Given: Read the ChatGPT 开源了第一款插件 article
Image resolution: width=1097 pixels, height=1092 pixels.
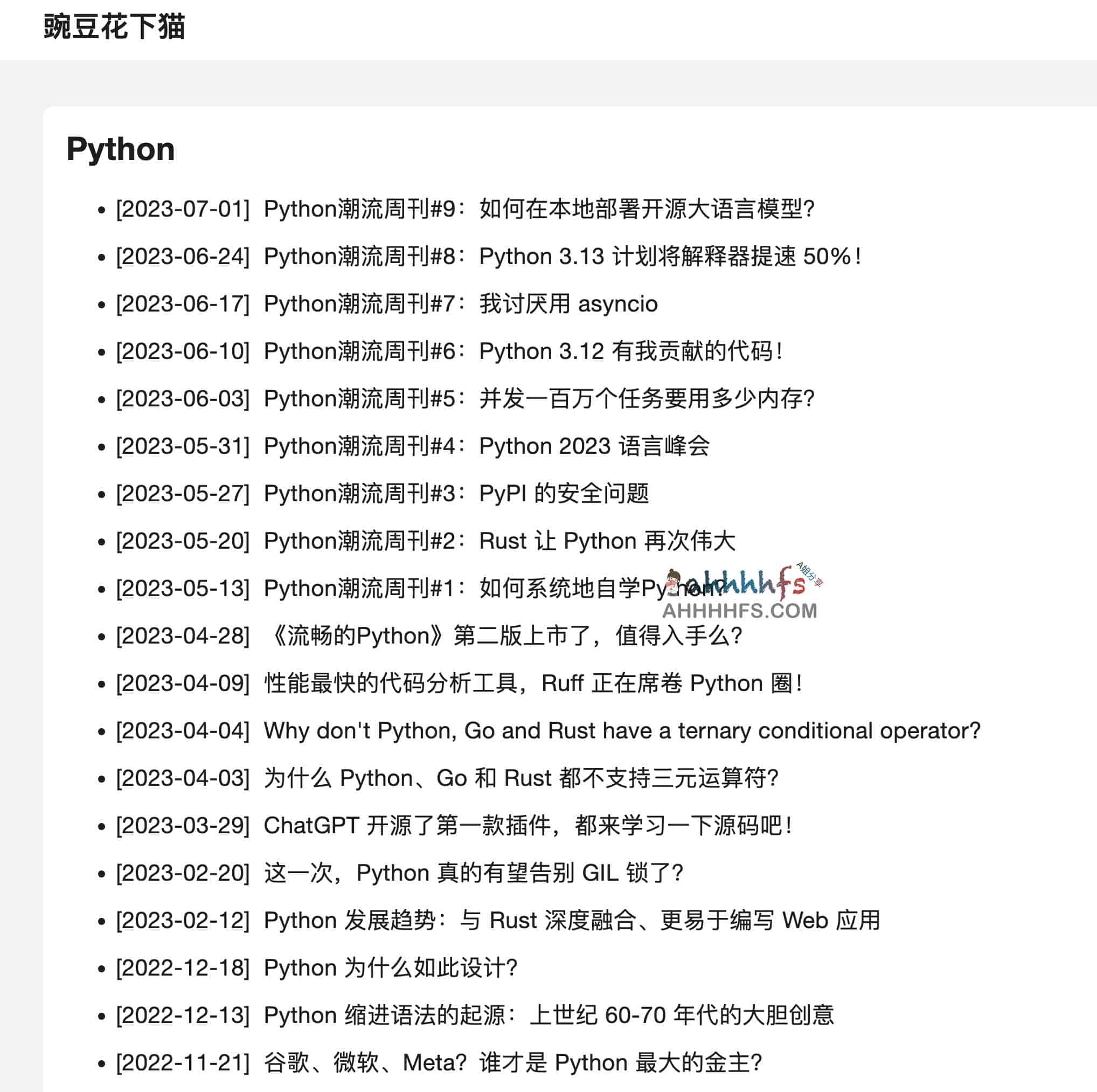Looking at the screenshot, I should point(527,825).
